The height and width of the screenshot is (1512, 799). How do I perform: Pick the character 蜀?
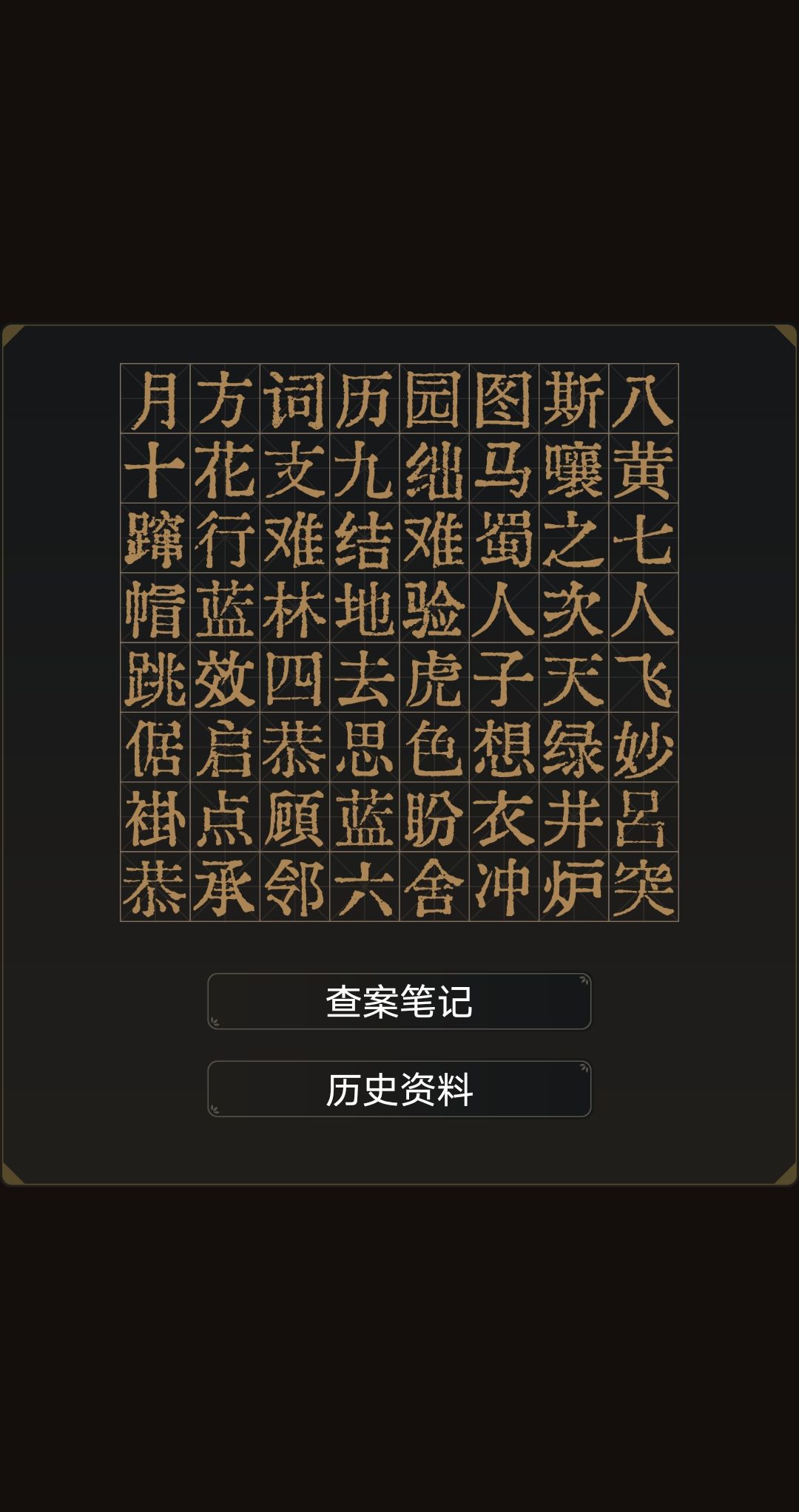coord(504,538)
